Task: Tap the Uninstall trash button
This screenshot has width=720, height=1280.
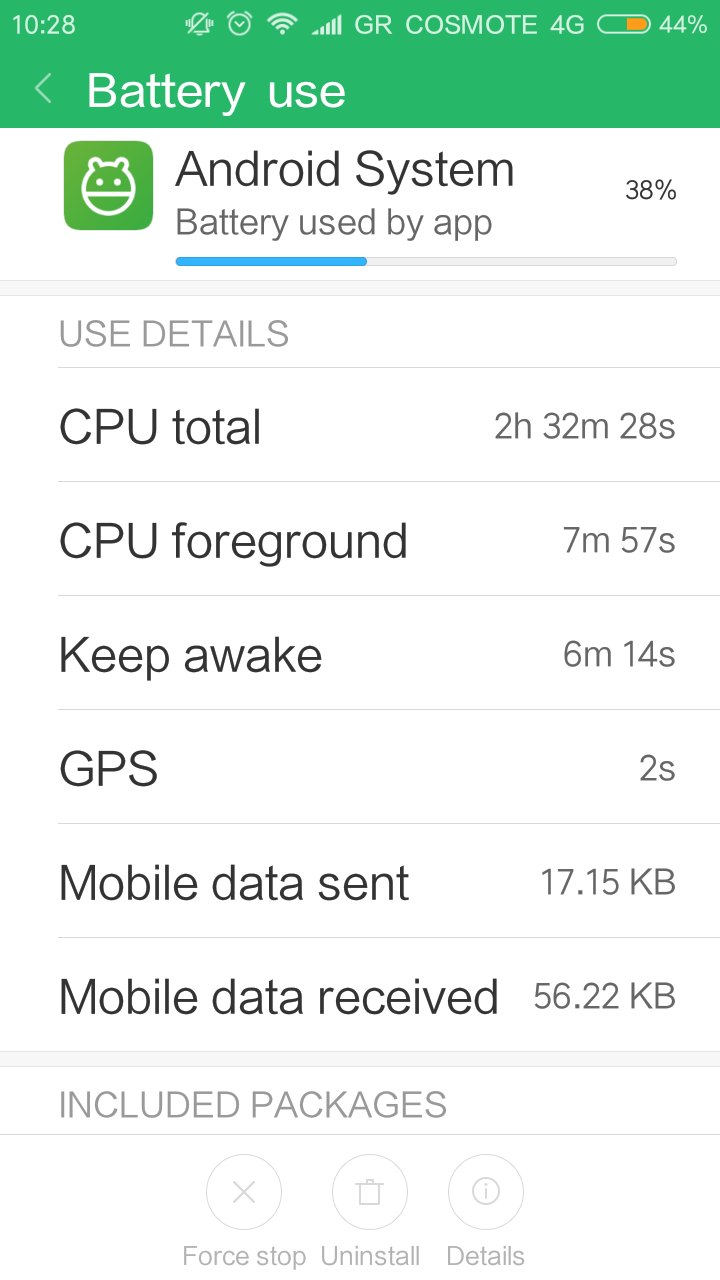Action: pyautogui.click(x=370, y=1192)
